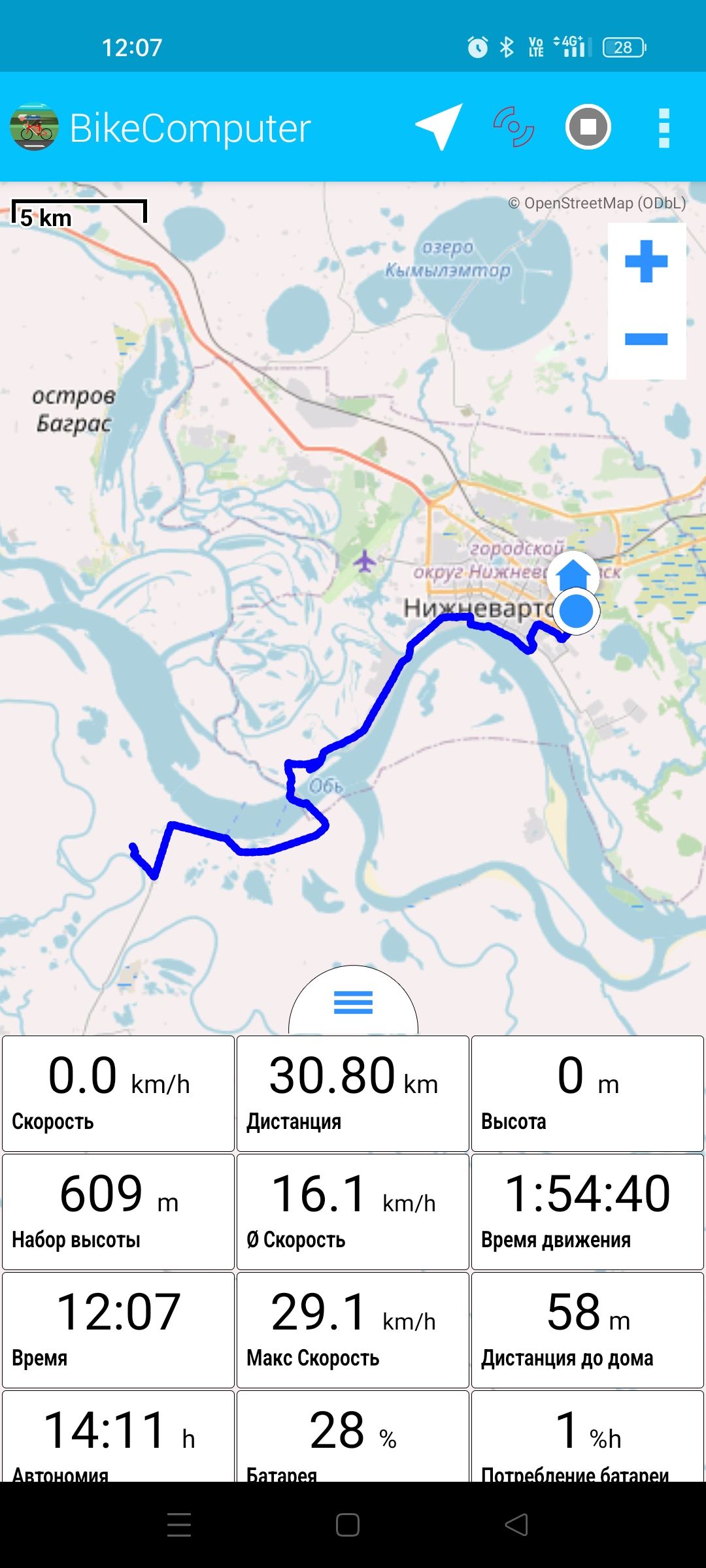Go back with system back button

pyautogui.click(x=516, y=1525)
